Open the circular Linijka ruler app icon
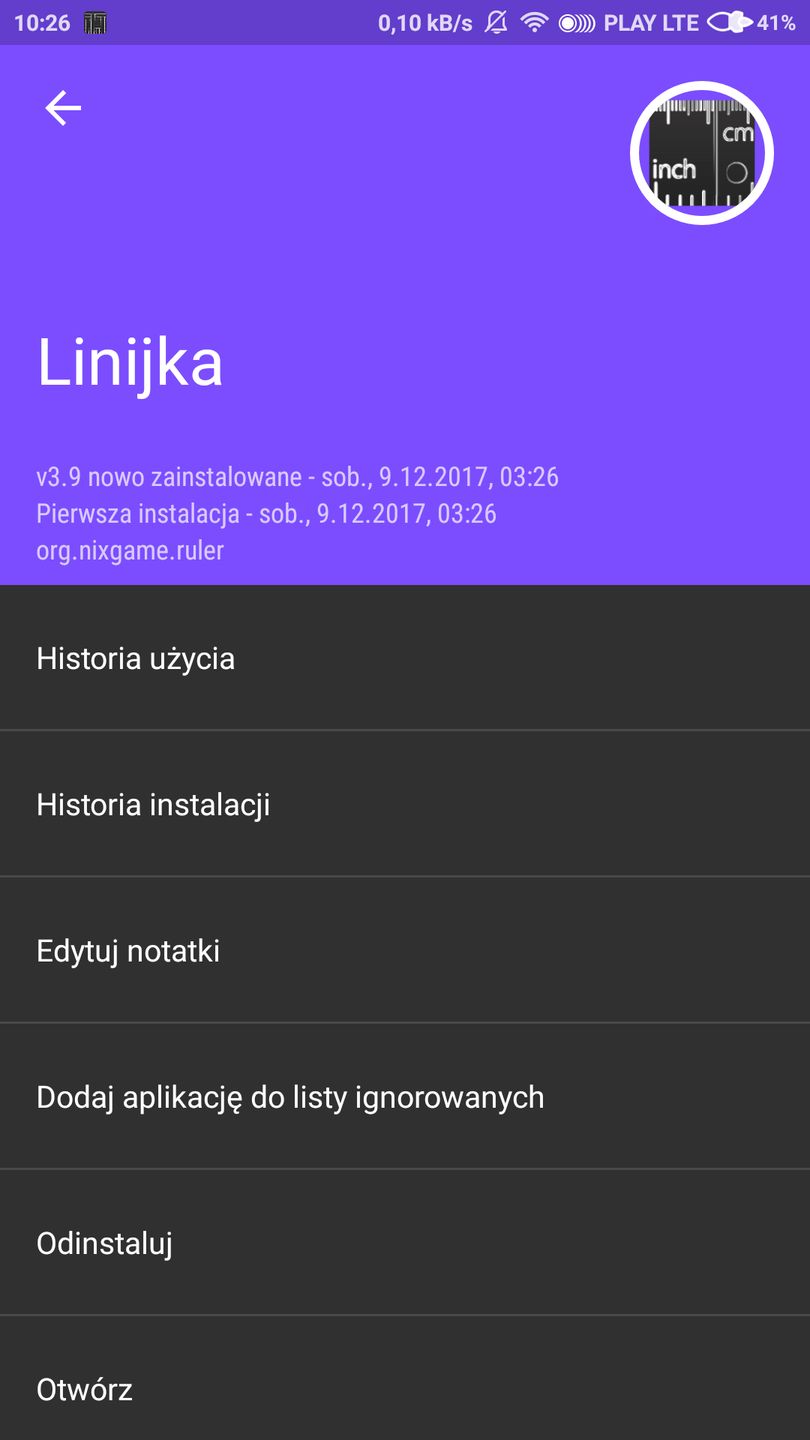810x1440 pixels. (701, 152)
